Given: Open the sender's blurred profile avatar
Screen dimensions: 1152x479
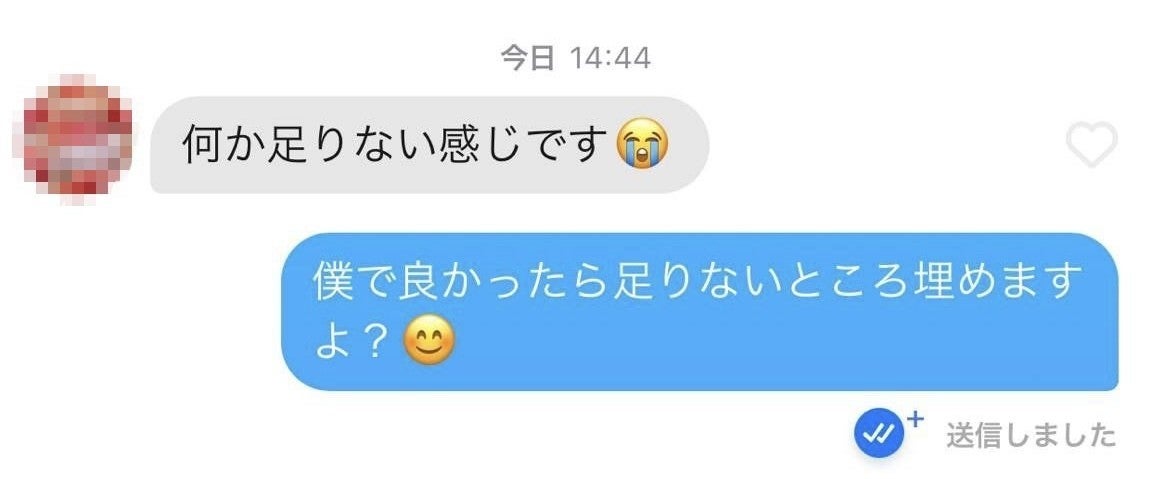Looking at the screenshot, I should click(72, 137).
